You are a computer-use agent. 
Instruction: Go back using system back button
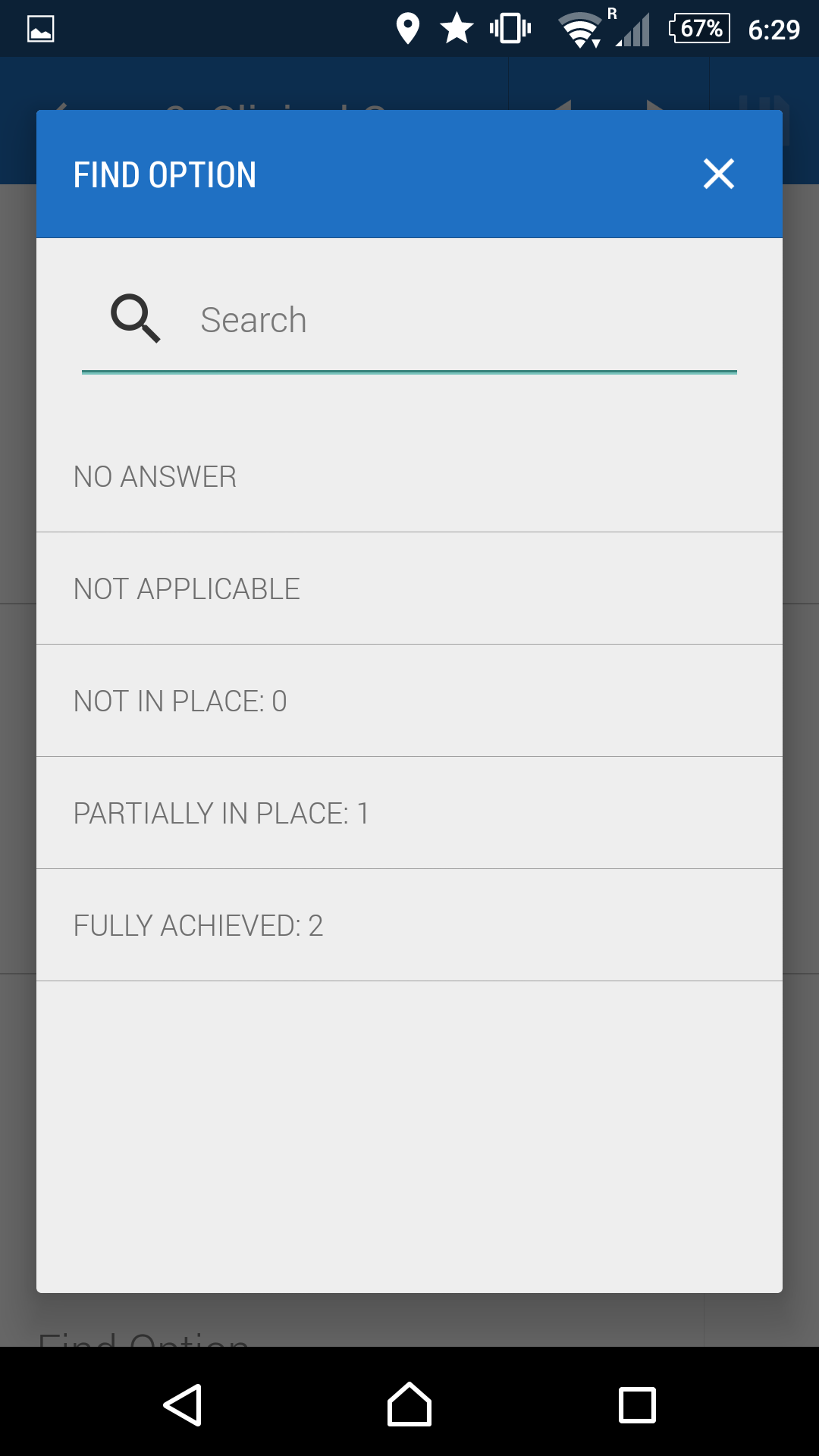coord(183,1404)
